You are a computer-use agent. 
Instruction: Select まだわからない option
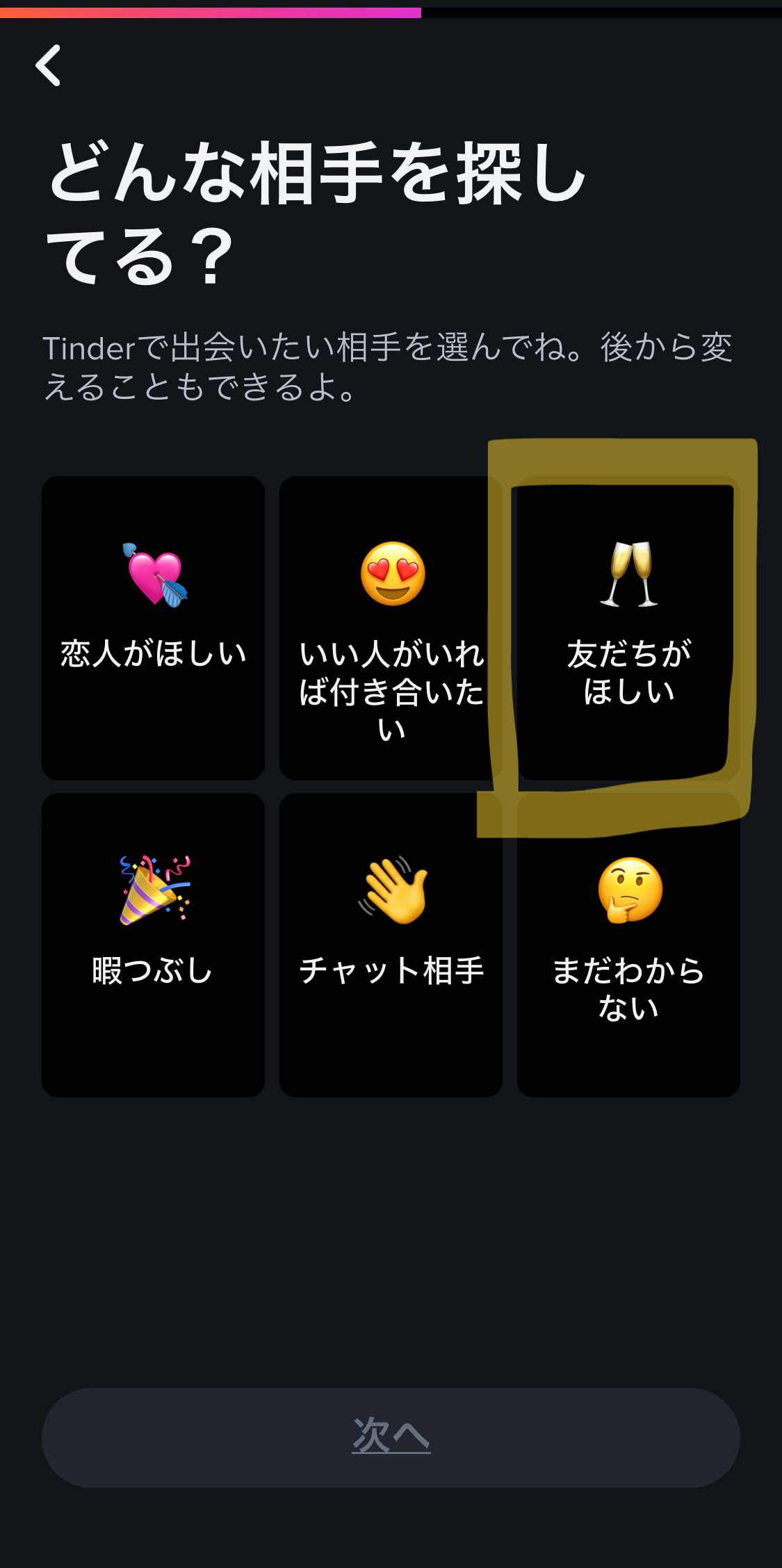628,945
